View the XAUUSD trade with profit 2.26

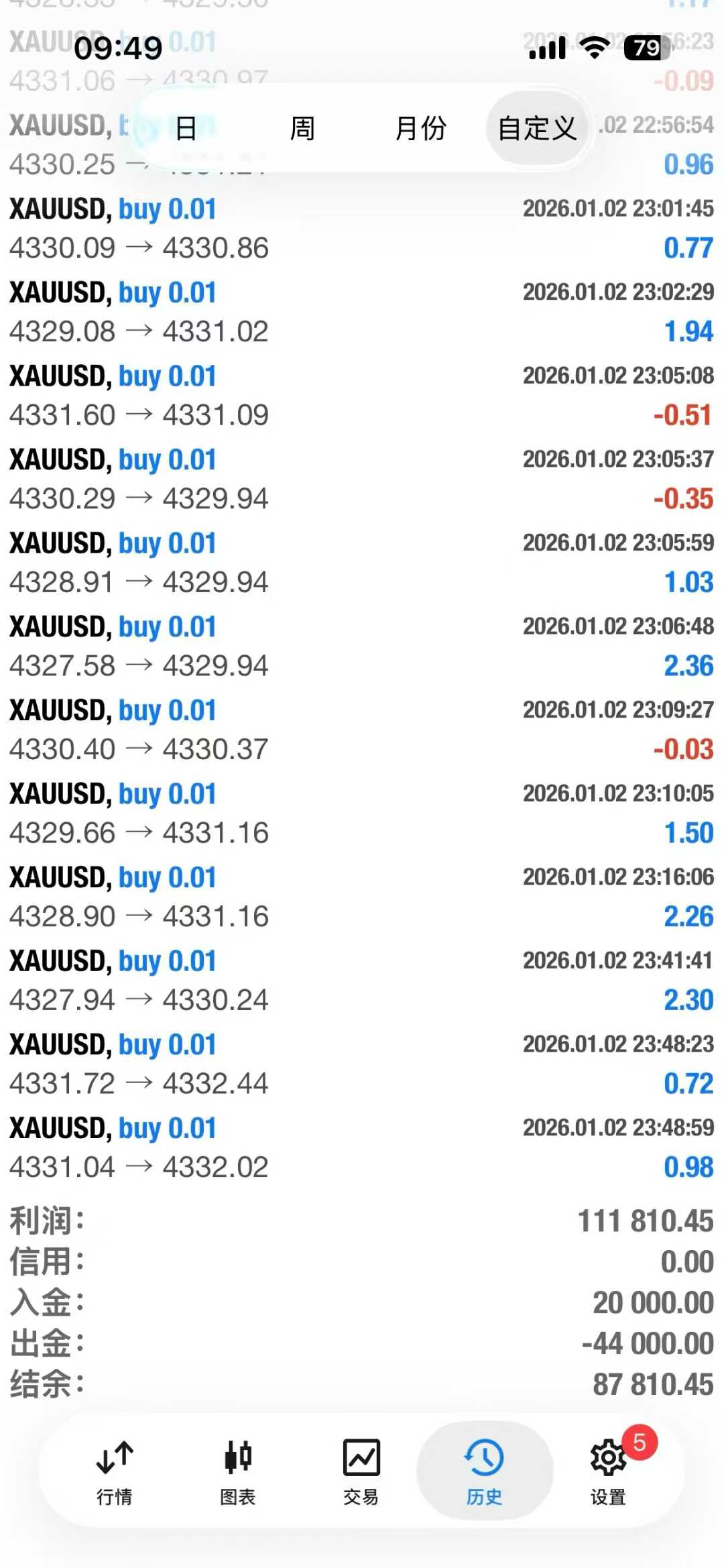362,897
